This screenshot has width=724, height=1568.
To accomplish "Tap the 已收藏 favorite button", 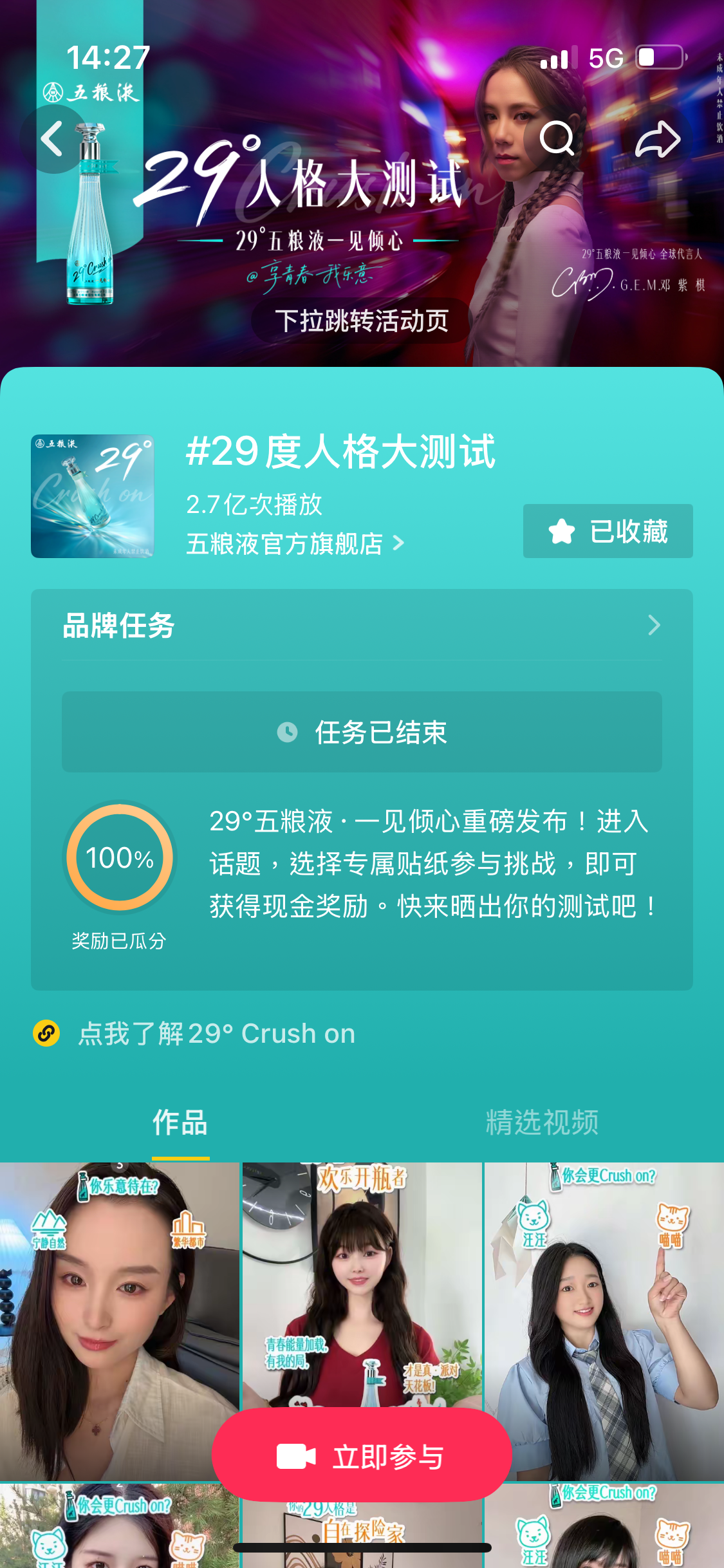I will pyautogui.click(x=608, y=531).
